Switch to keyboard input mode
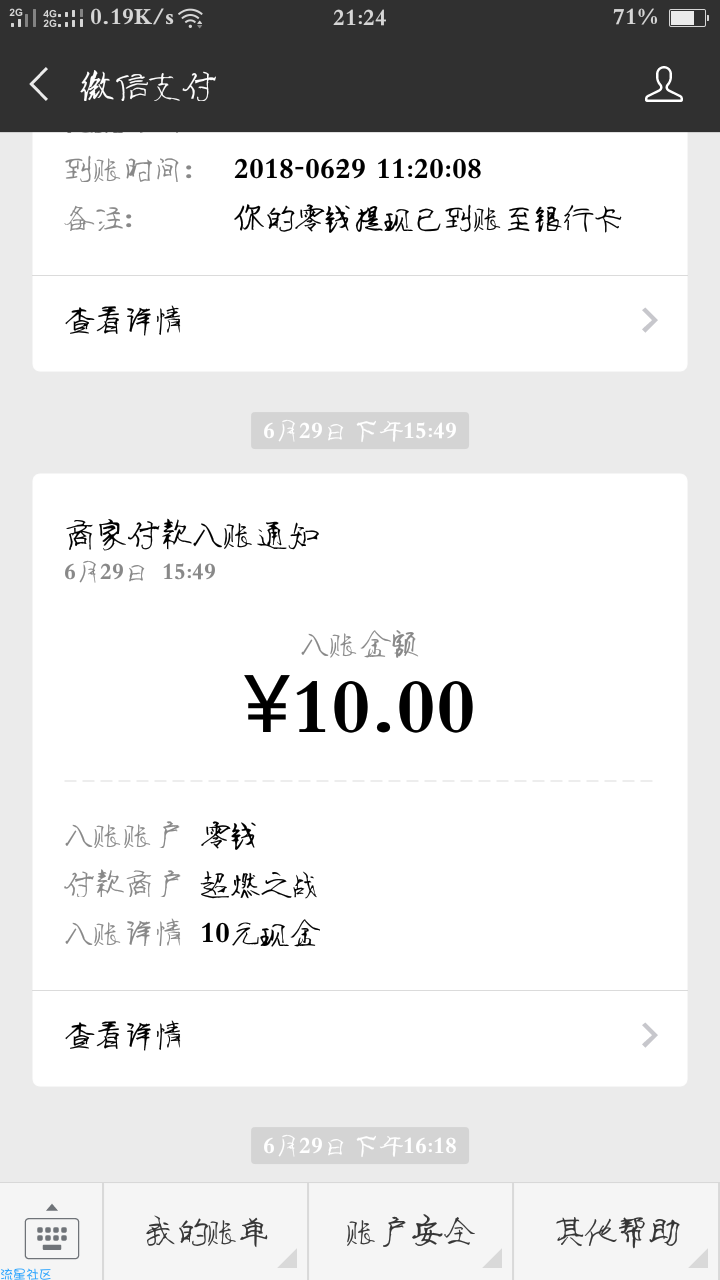Screen dimensions: 720x1280 pyautogui.click(x=51, y=1232)
